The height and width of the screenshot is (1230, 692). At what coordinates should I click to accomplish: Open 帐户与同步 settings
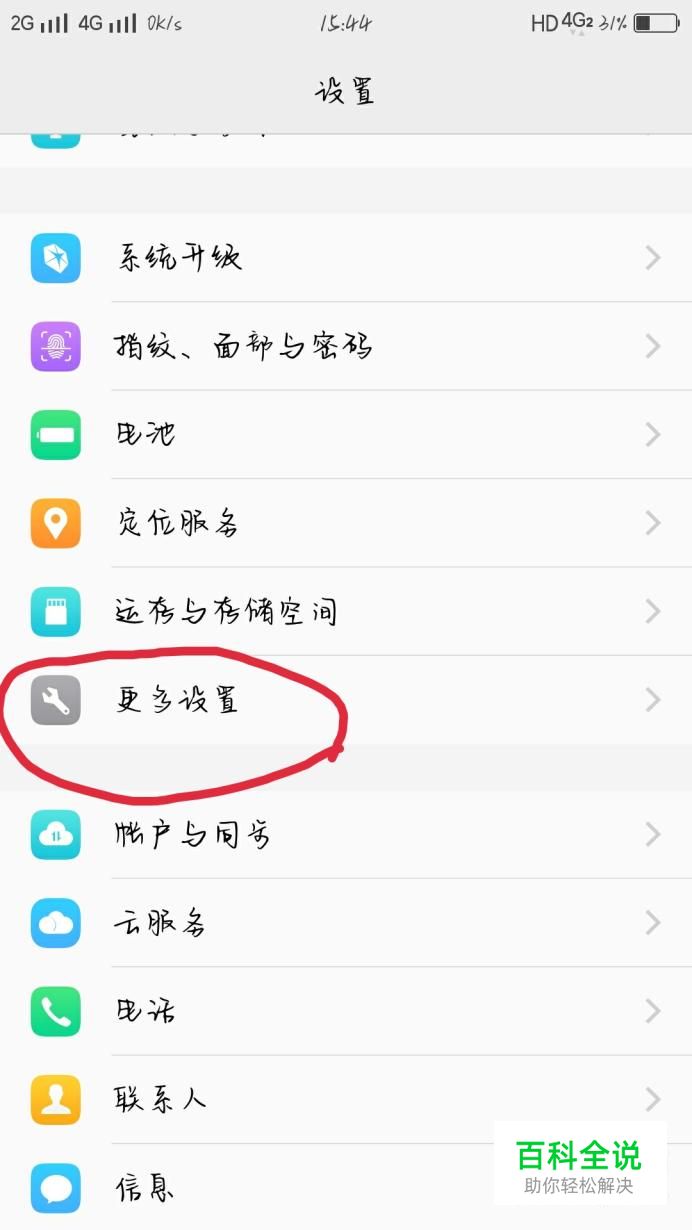(x=346, y=834)
